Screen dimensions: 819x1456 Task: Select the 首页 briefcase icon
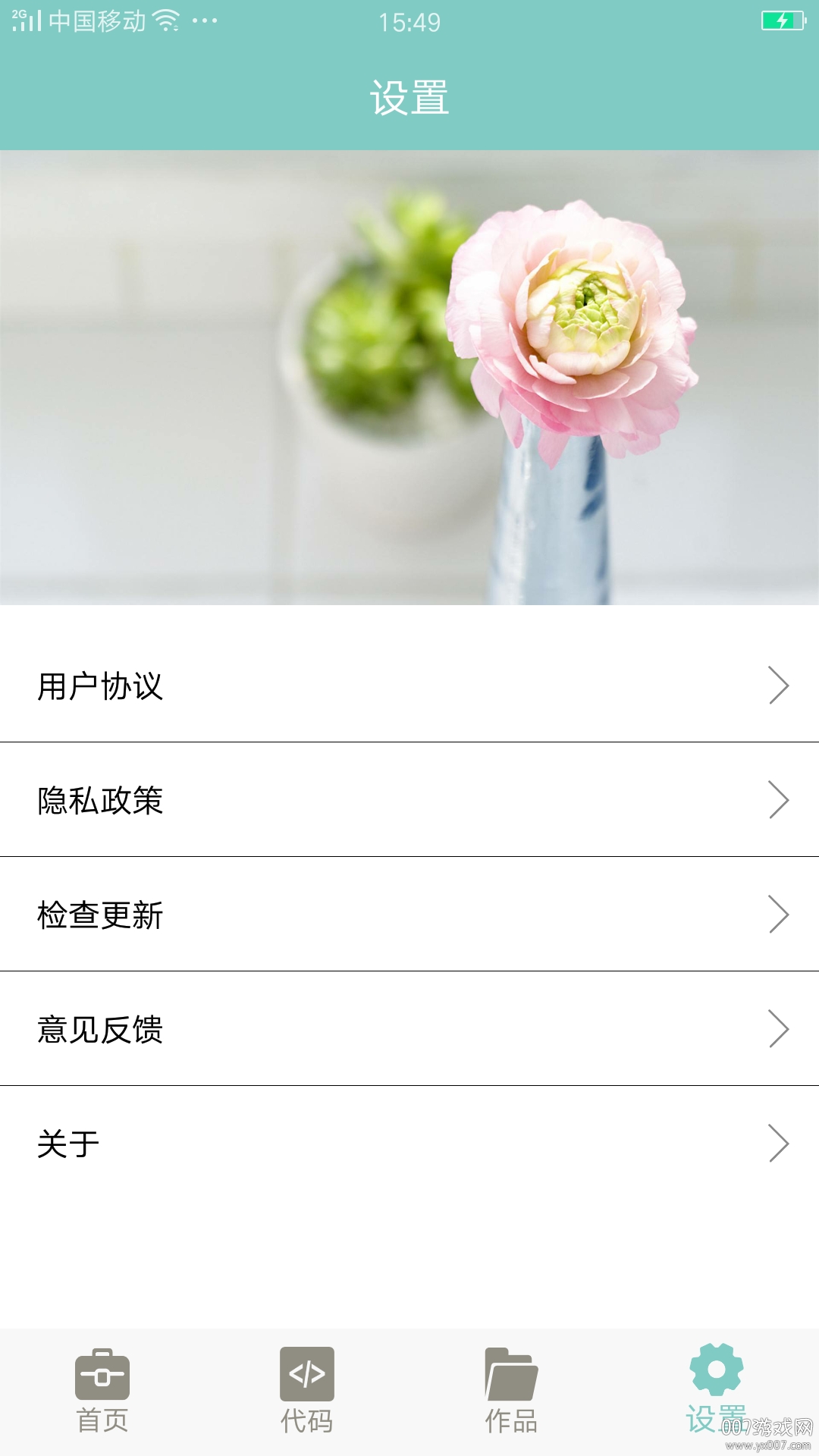[x=102, y=1376]
